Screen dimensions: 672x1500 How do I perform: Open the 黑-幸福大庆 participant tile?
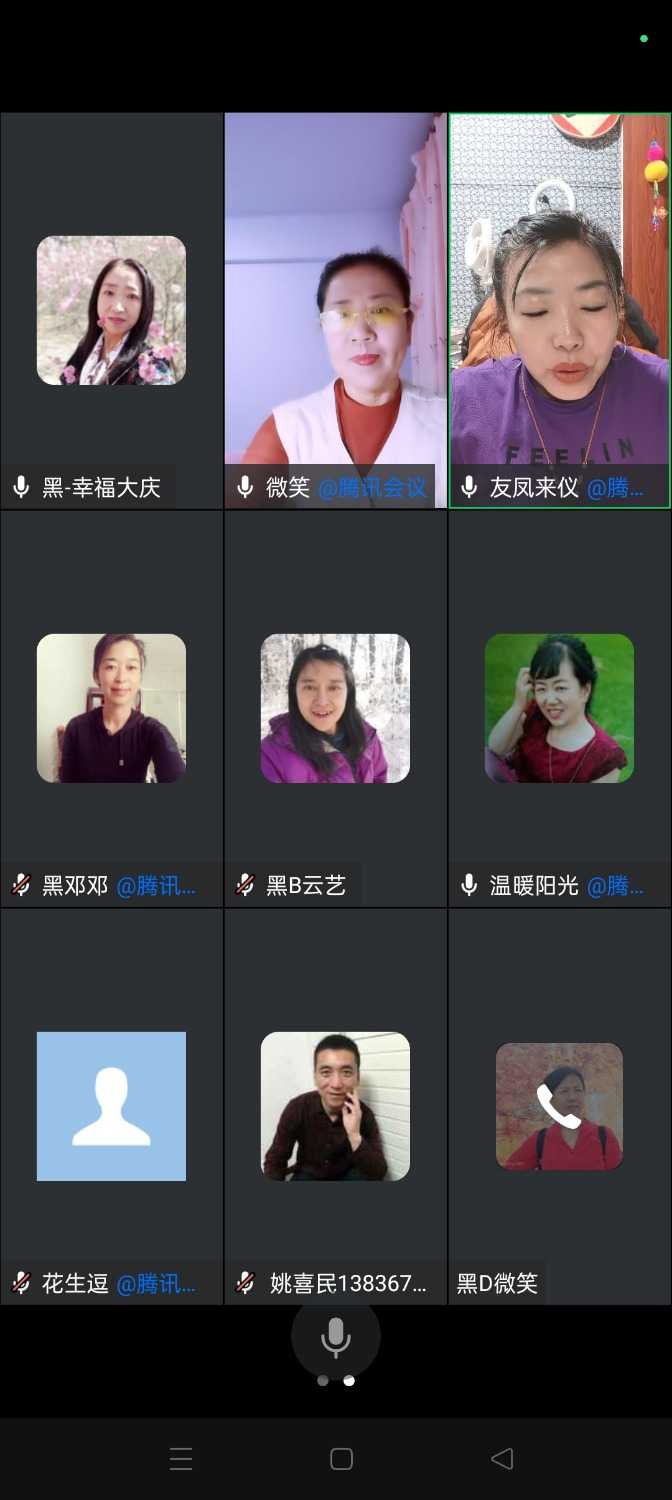(x=111, y=311)
